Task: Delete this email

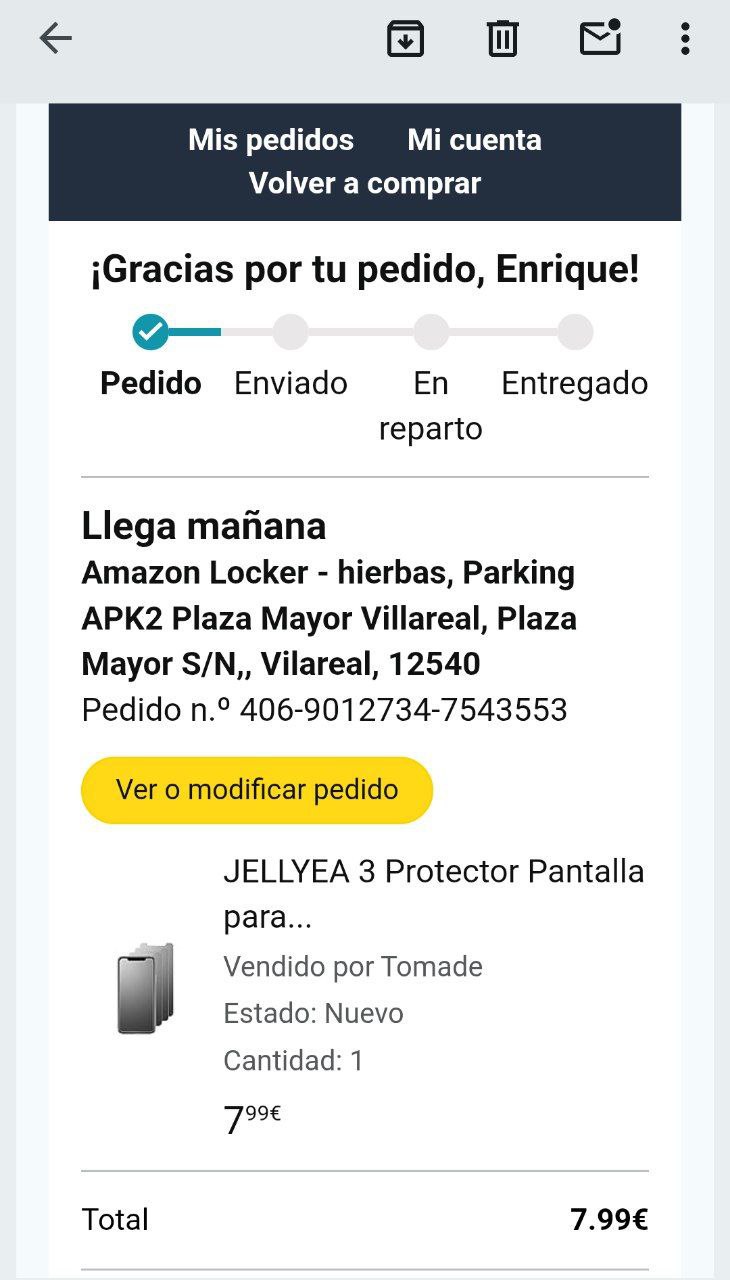Action: 502,39
